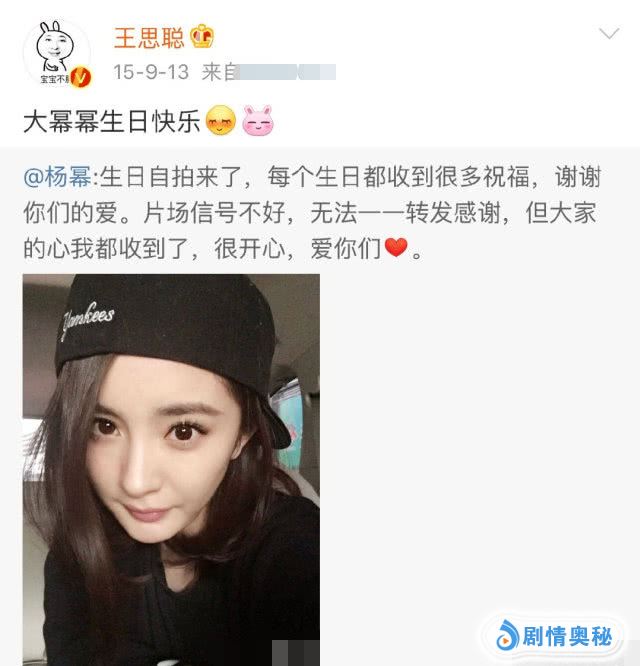
Task: View the reposted selfie photo
Action: pyautogui.click(x=171, y=468)
